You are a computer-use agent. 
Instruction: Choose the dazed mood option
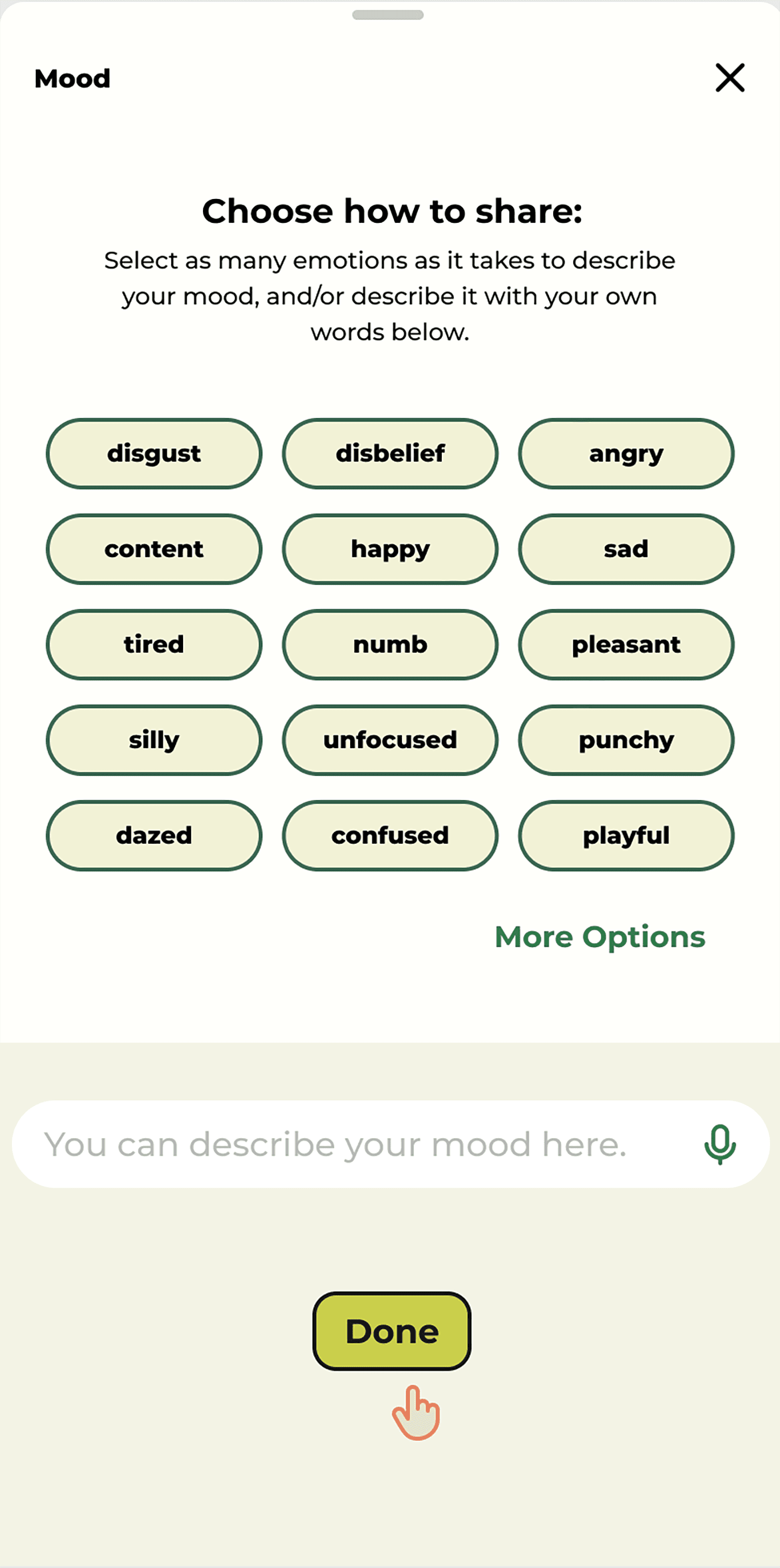tap(153, 836)
